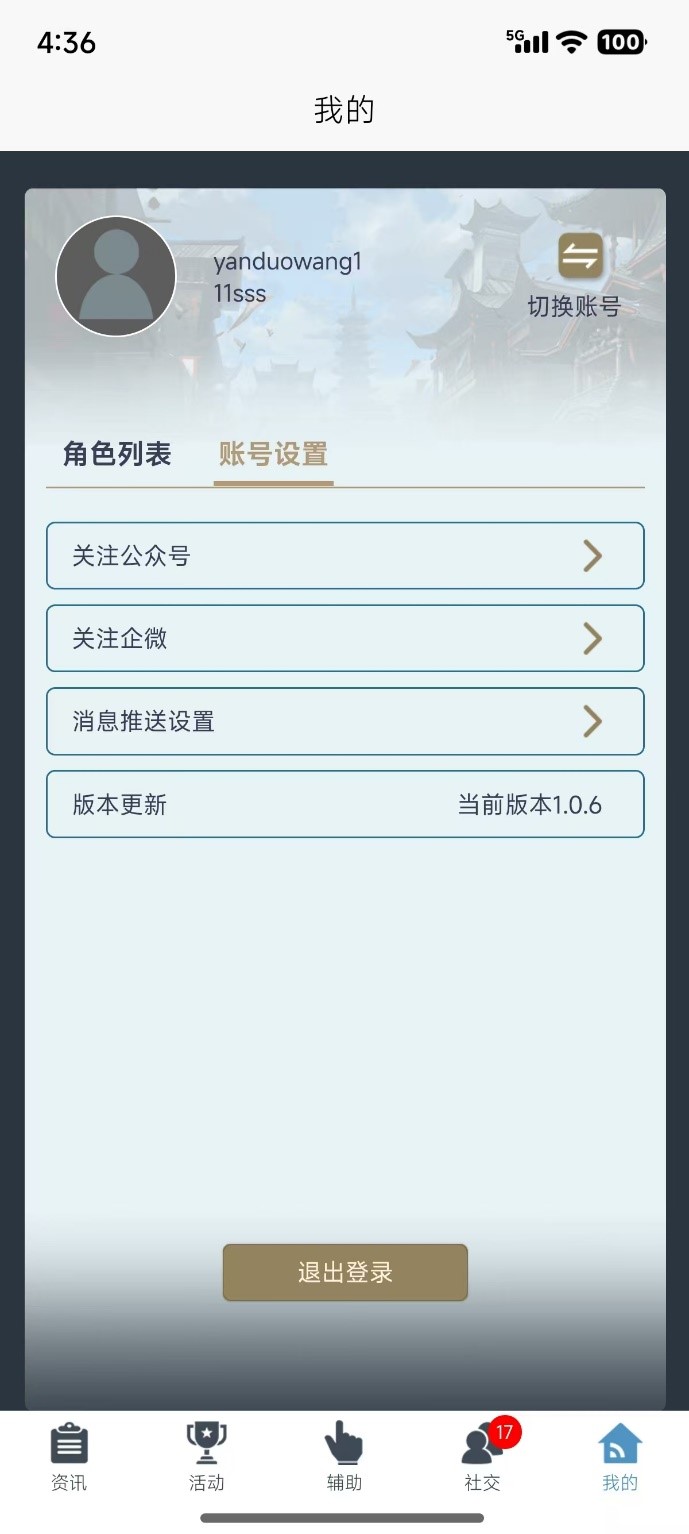Go to the 资讯 tab
This screenshot has width=689, height=1534.
pos(69,1457)
